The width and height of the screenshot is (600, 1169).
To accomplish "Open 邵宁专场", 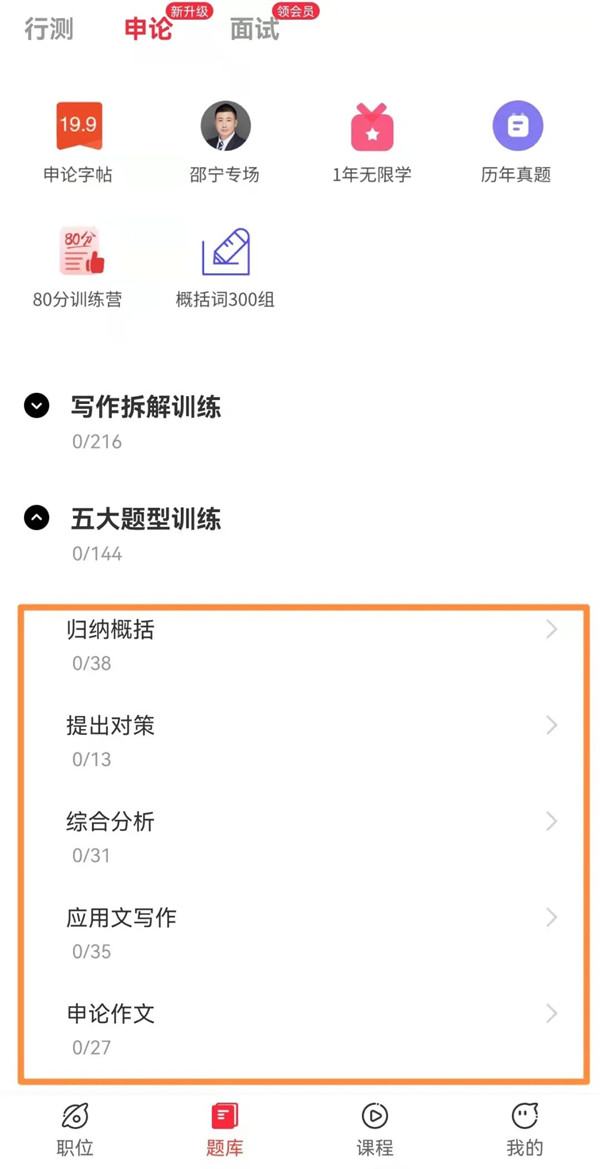I will 225,142.
